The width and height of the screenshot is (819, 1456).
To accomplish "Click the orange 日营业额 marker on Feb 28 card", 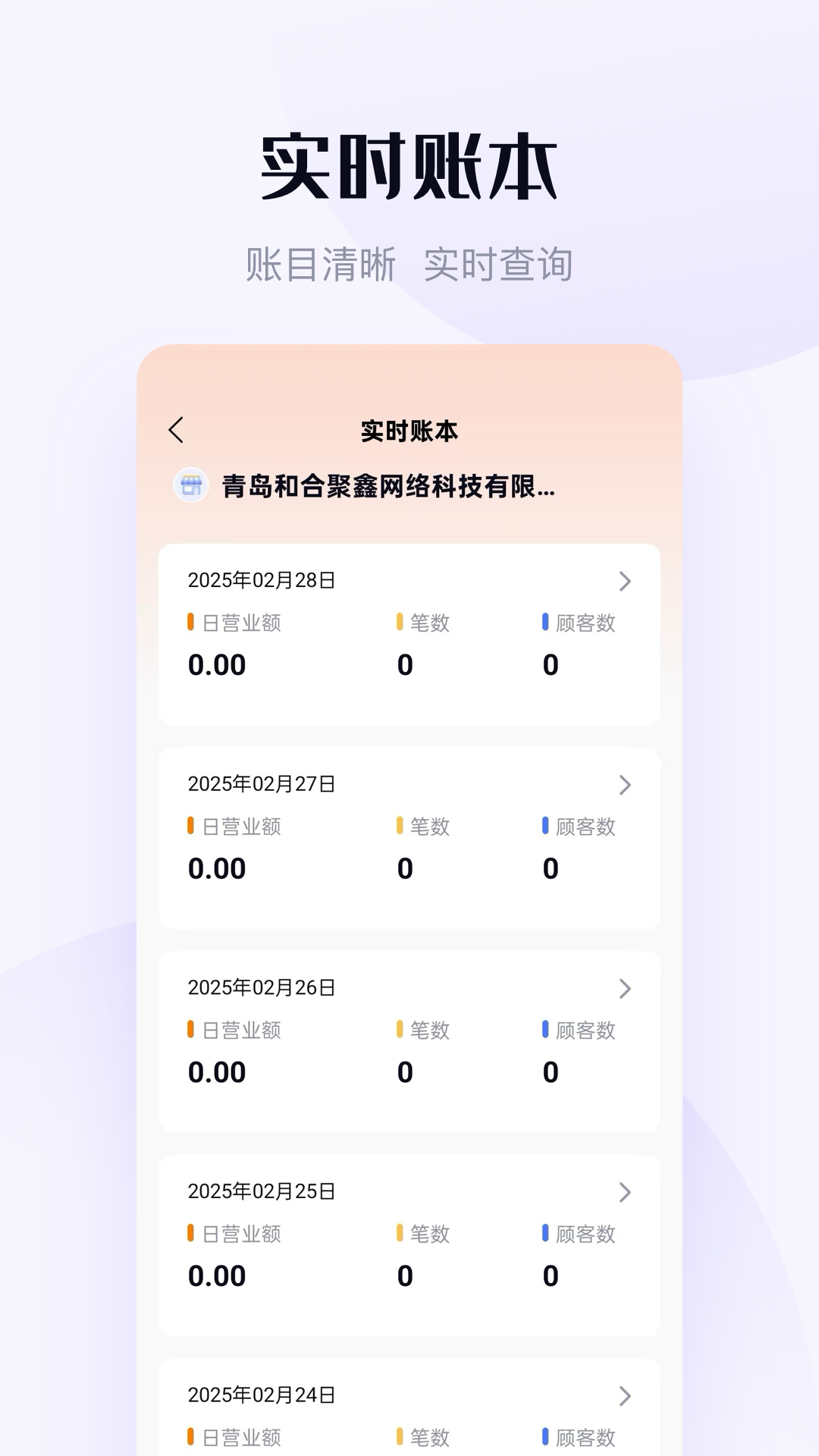I will tap(189, 622).
